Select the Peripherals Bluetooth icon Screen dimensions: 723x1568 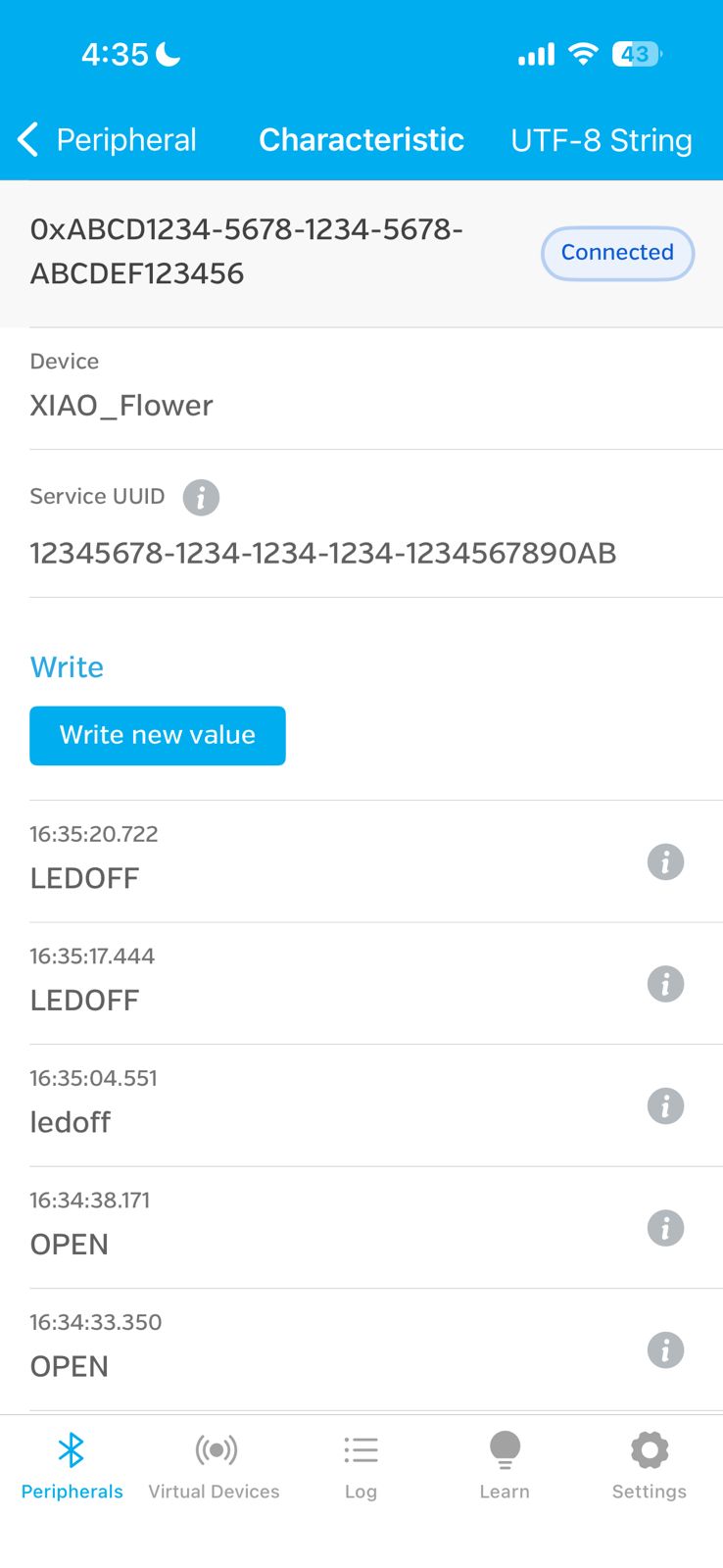(72, 1448)
